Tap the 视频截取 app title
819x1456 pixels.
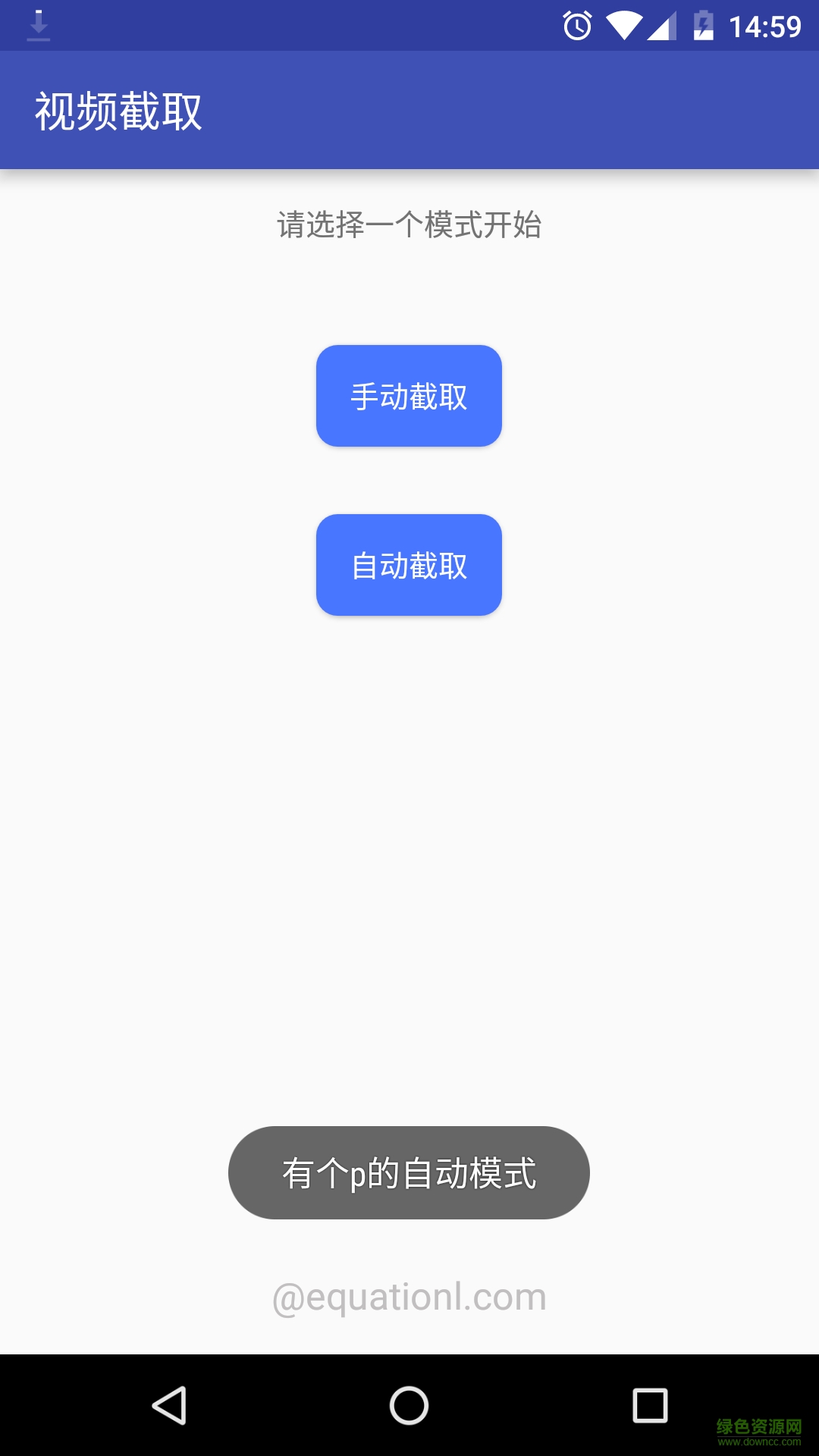click(120, 110)
